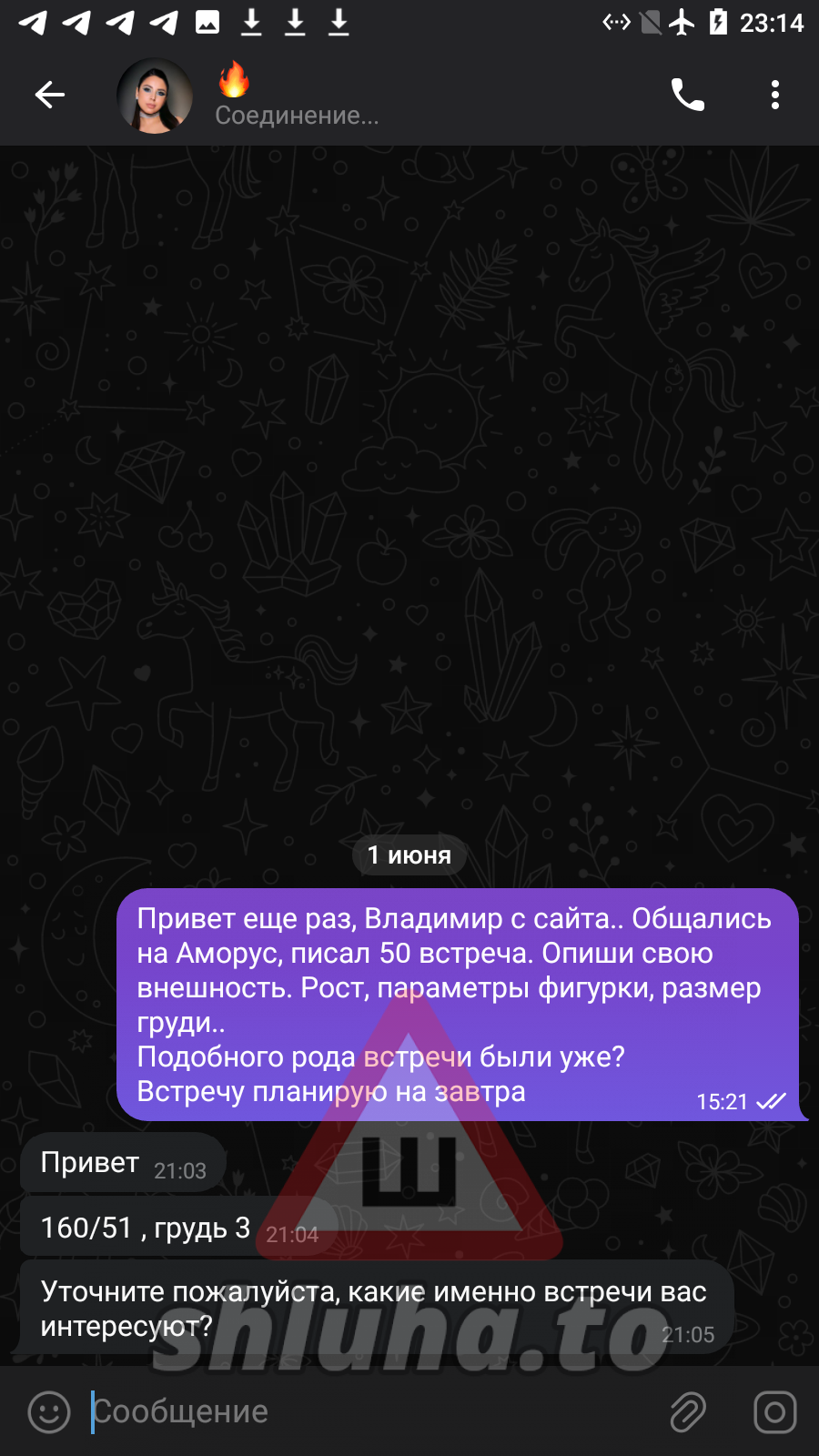
Task: Go back to the chat list
Action: coord(50,95)
